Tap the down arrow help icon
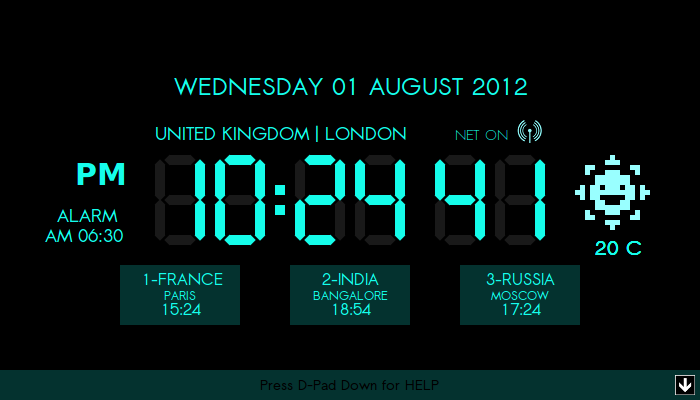This screenshot has width=700, height=400. (x=685, y=385)
